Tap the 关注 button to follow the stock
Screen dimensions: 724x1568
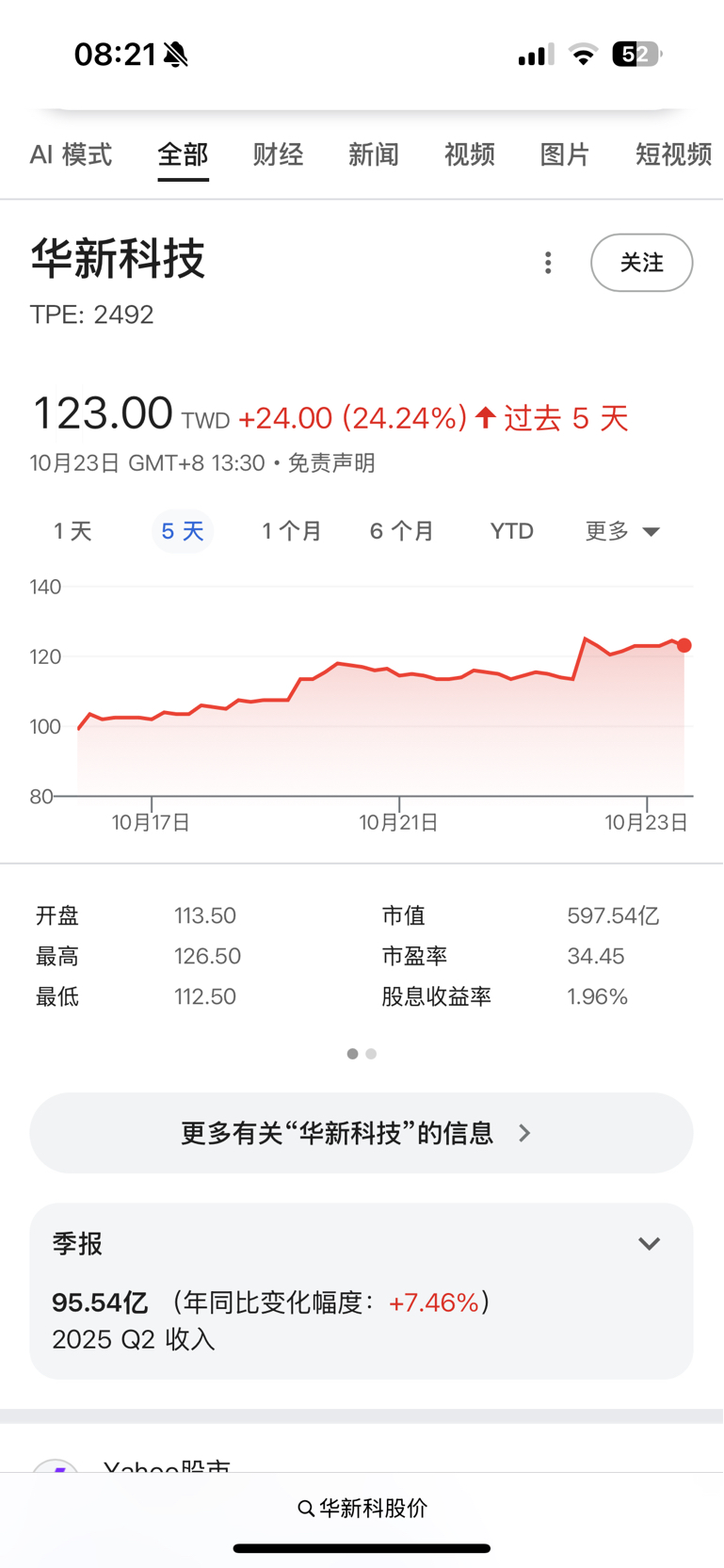coord(641,263)
